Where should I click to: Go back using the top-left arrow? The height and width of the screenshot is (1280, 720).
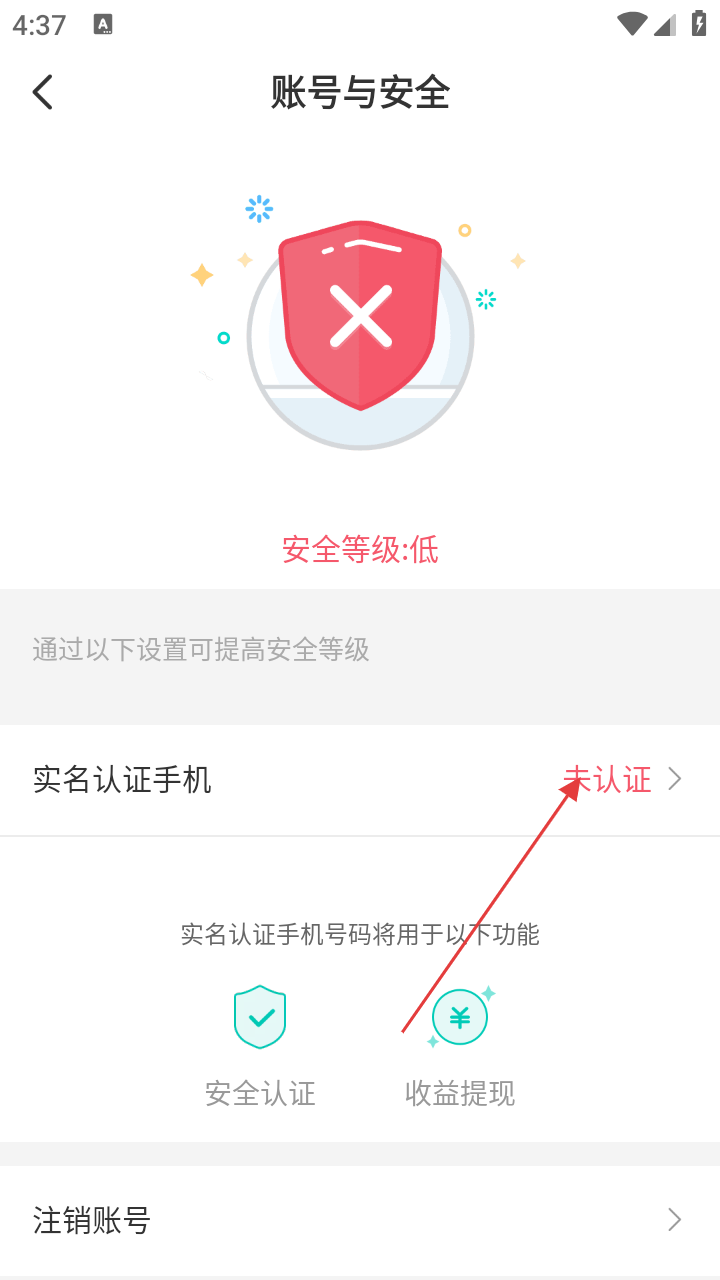click(x=42, y=92)
